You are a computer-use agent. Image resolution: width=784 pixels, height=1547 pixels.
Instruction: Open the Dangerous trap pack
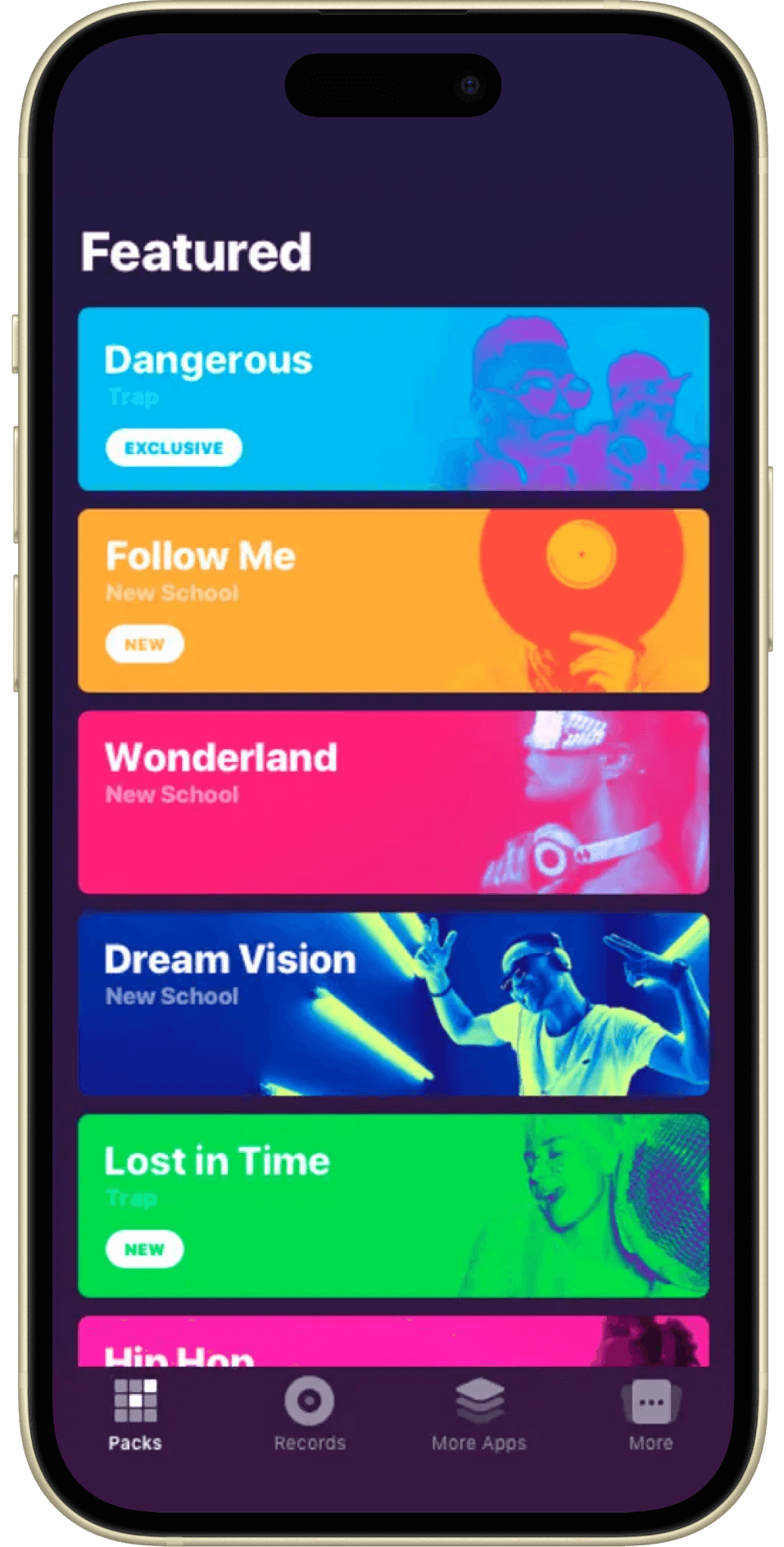(393, 399)
